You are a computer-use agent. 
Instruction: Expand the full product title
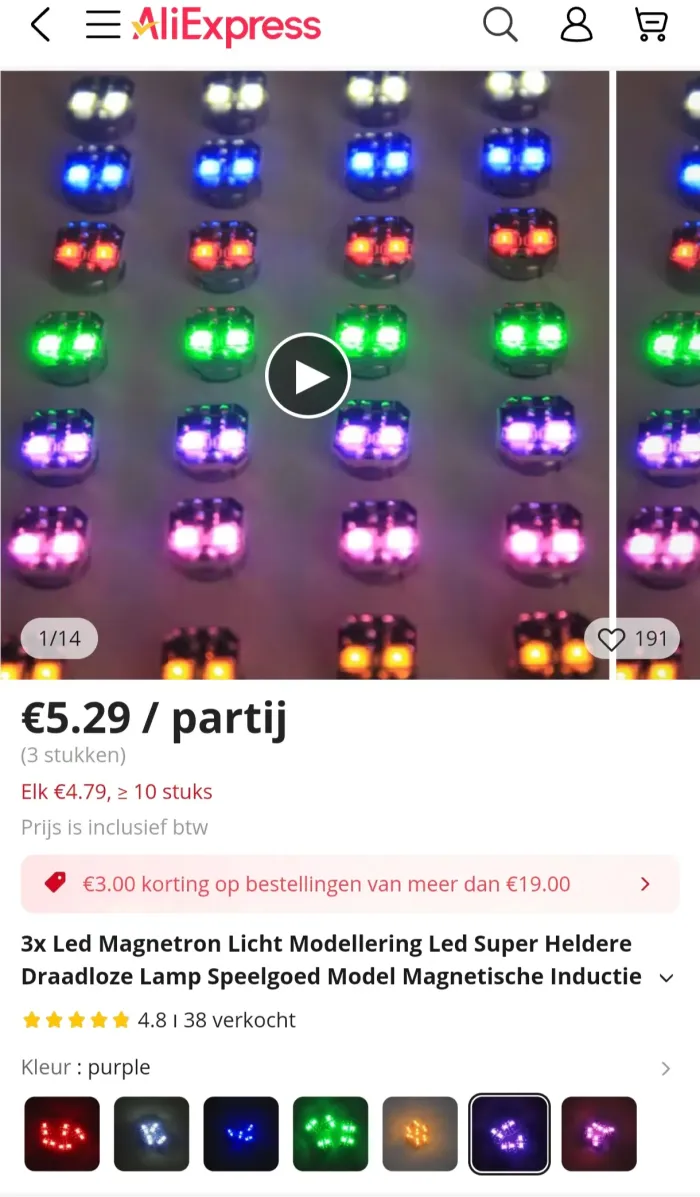[x=667, y=978]
